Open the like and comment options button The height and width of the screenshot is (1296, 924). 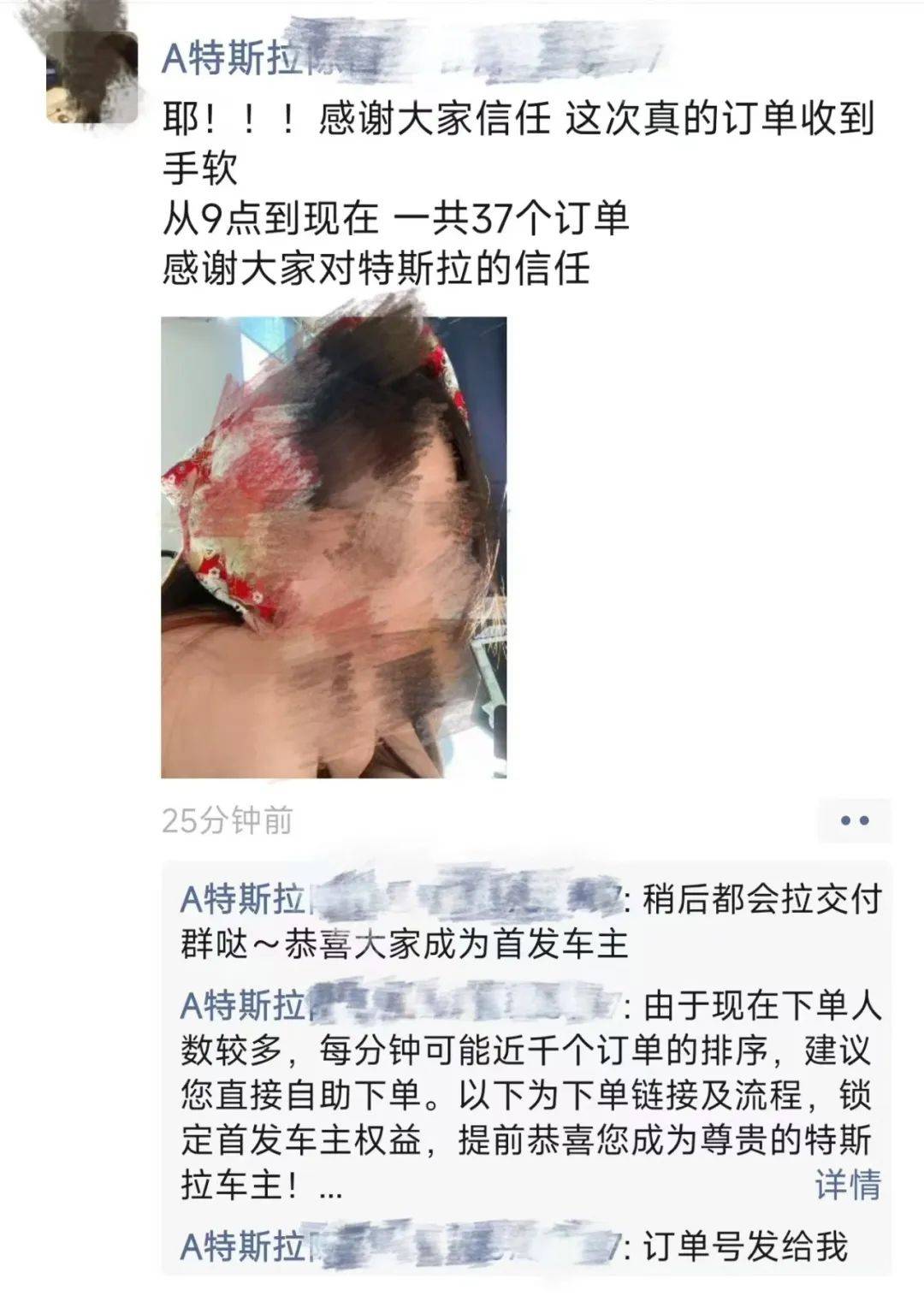(x=855, y=820)
